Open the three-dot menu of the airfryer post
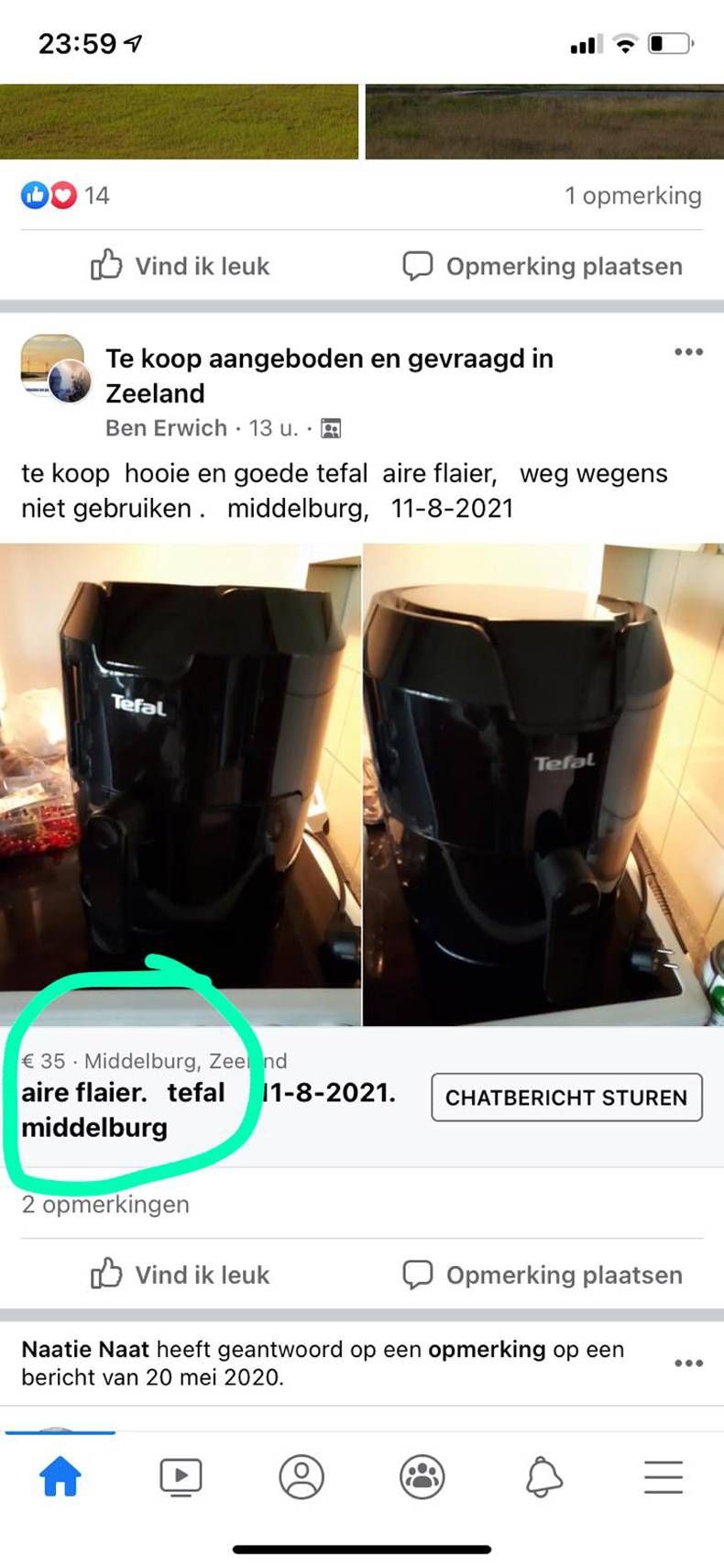 pyautogui.click(x=688, y=350)
